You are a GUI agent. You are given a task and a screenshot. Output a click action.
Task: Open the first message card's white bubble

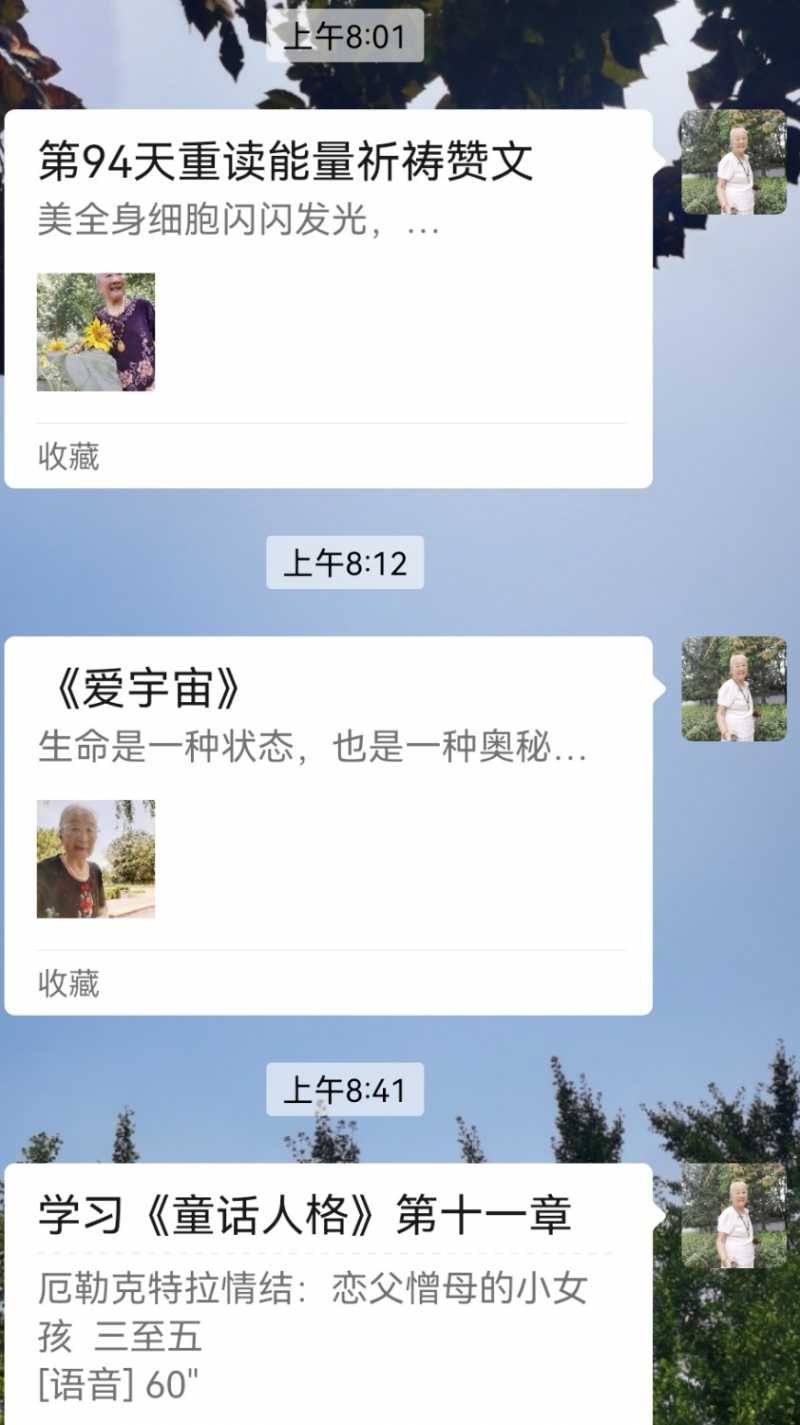[330, 300]
